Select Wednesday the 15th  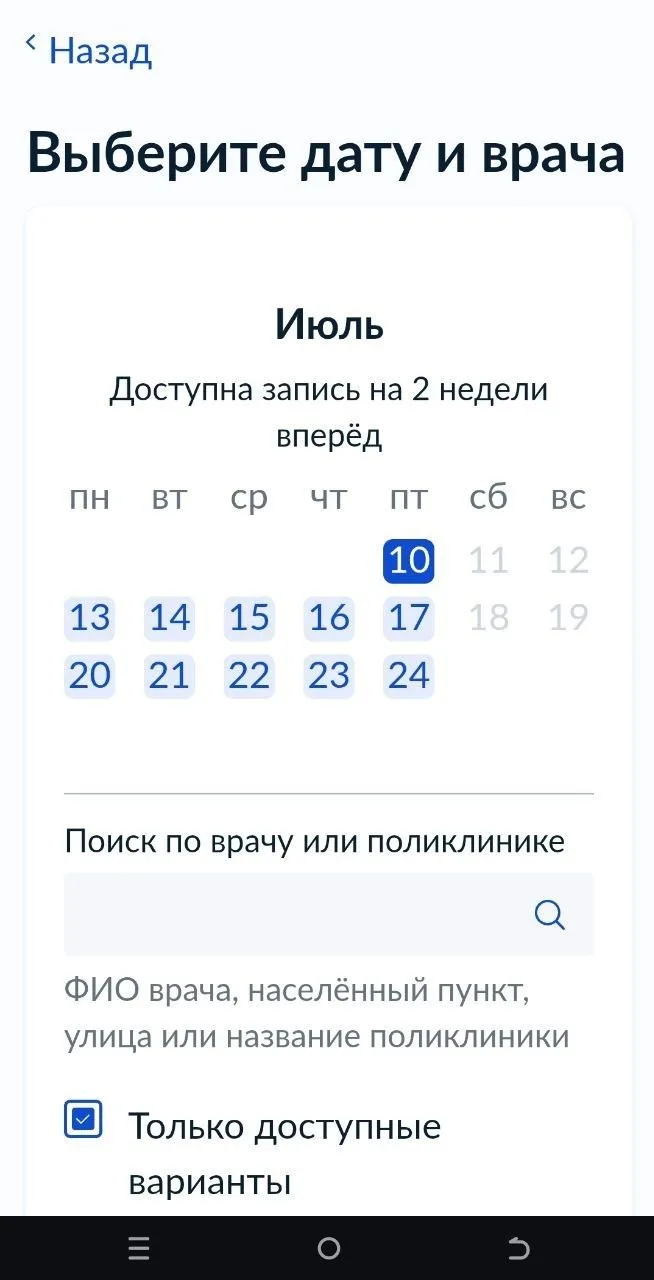click(249, 618)
